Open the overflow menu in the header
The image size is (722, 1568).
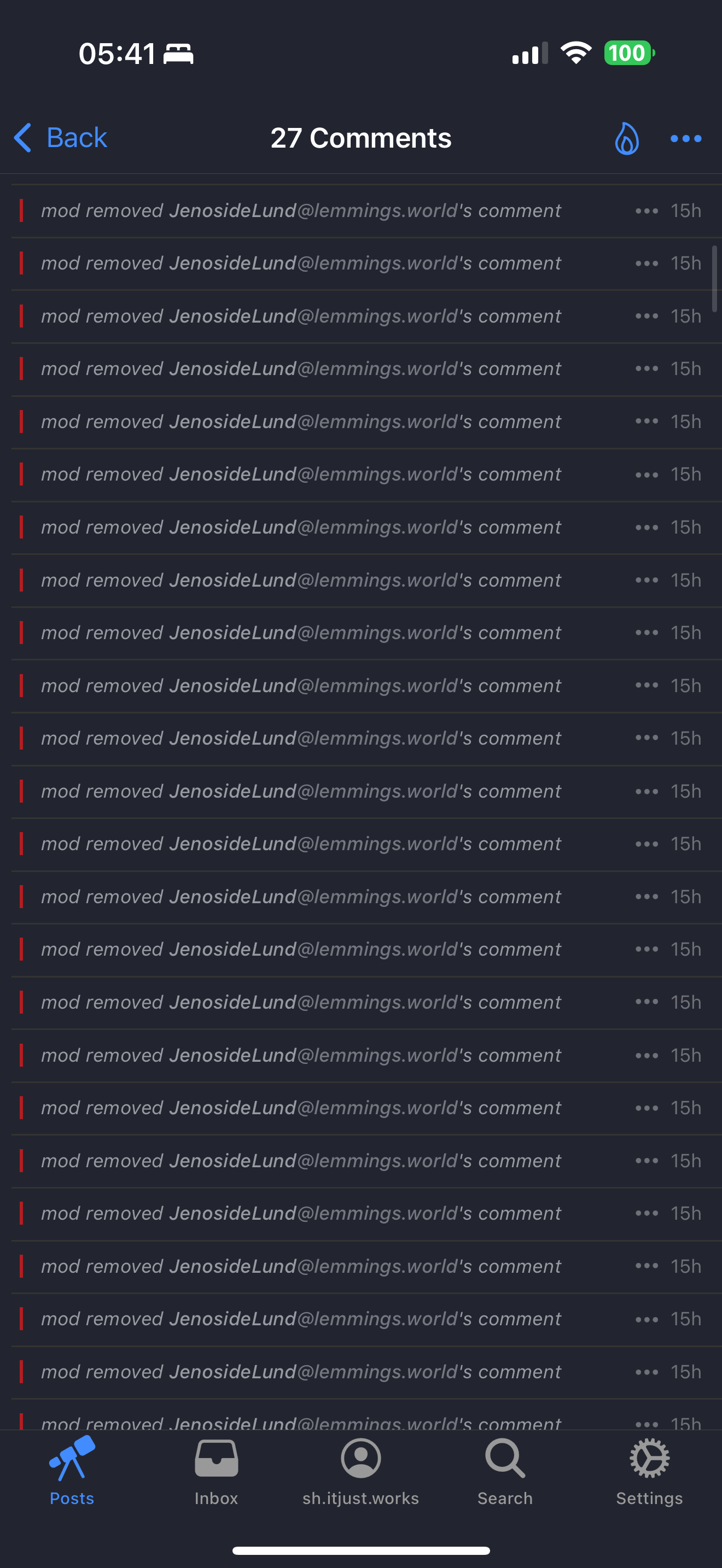685,139
